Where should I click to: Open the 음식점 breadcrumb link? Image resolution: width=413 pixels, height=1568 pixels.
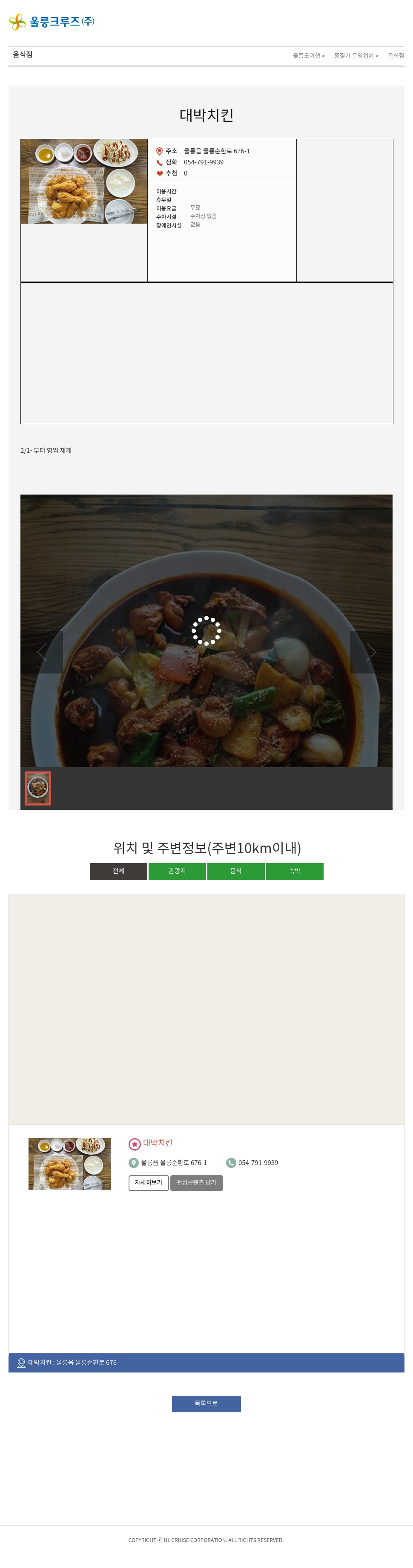pos(396,56)
